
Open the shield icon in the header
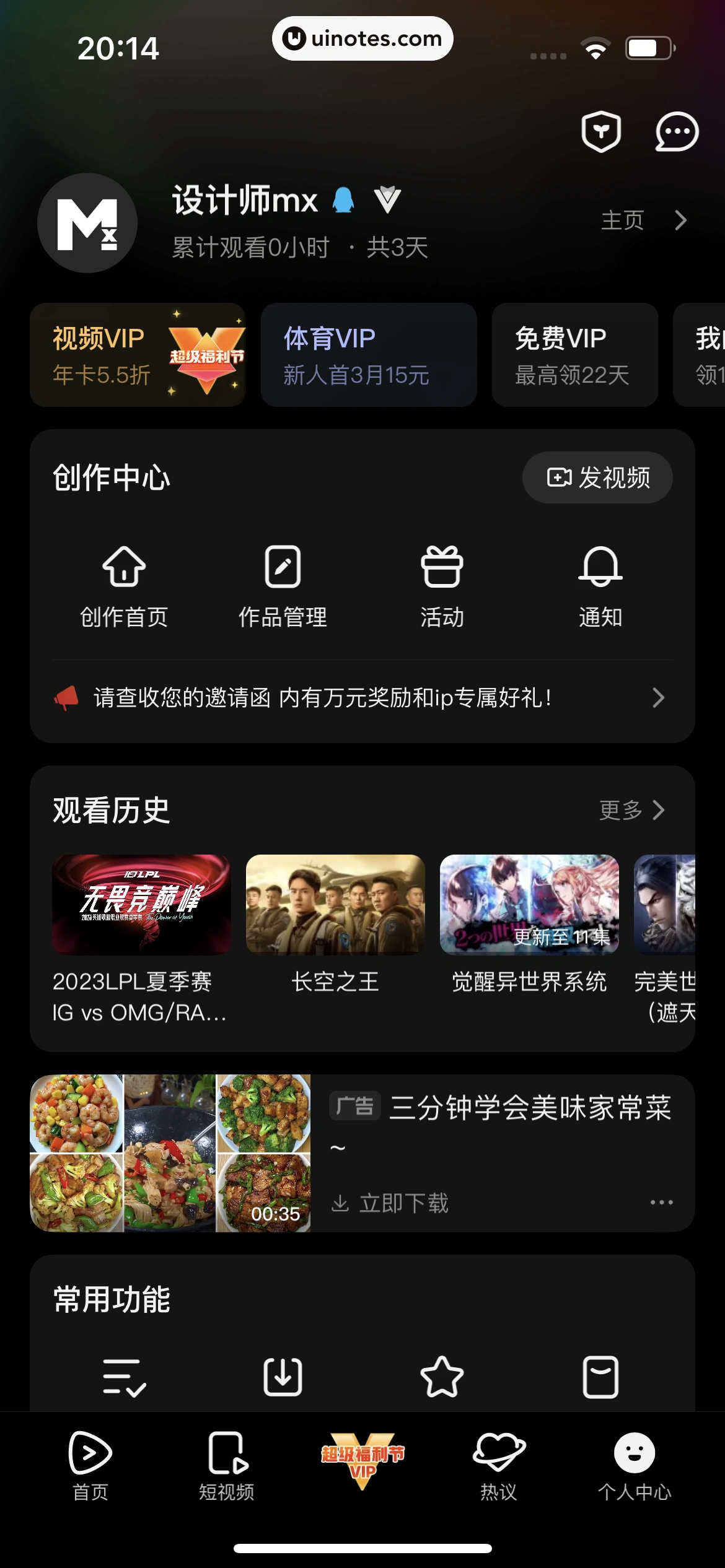tap(600, 132)
